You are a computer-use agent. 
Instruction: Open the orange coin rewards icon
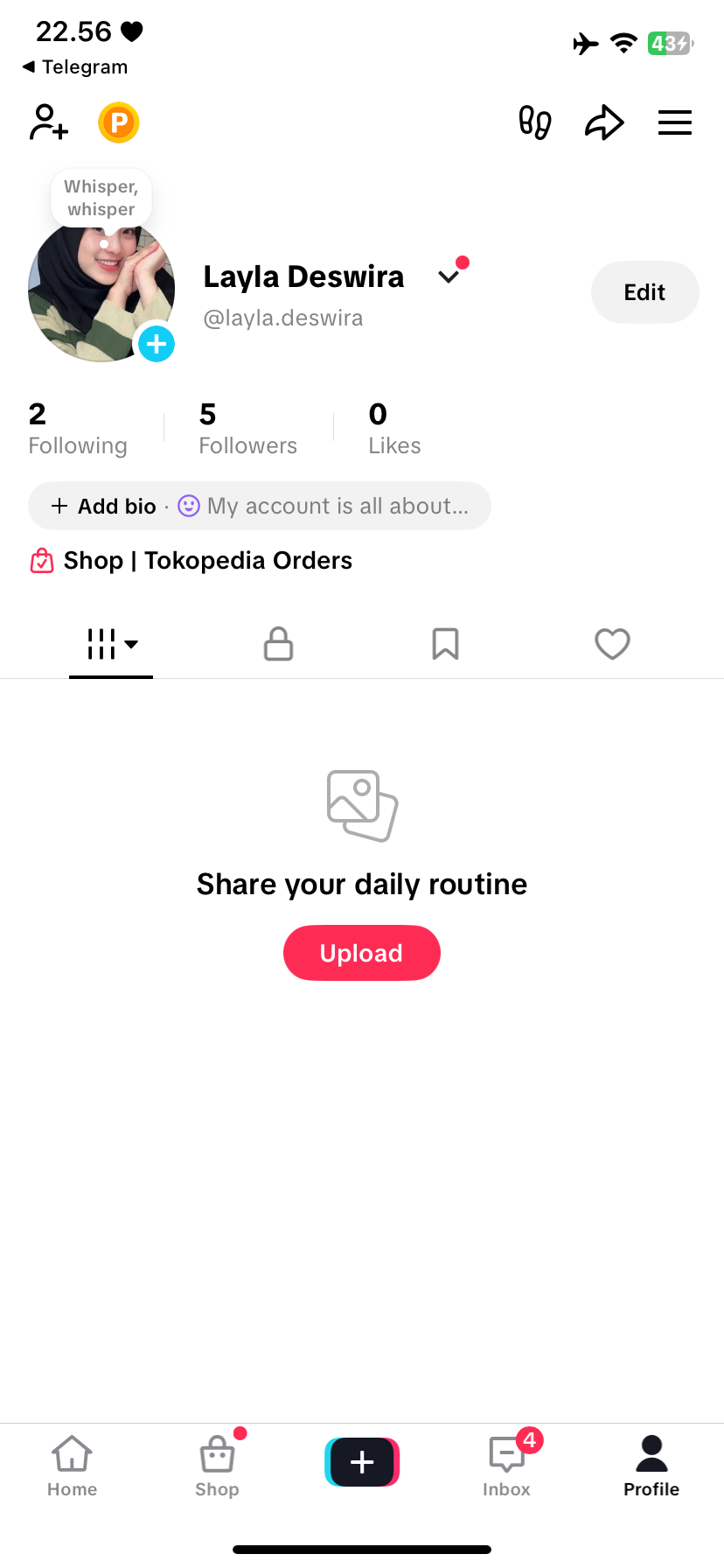(x=119, y=122)
